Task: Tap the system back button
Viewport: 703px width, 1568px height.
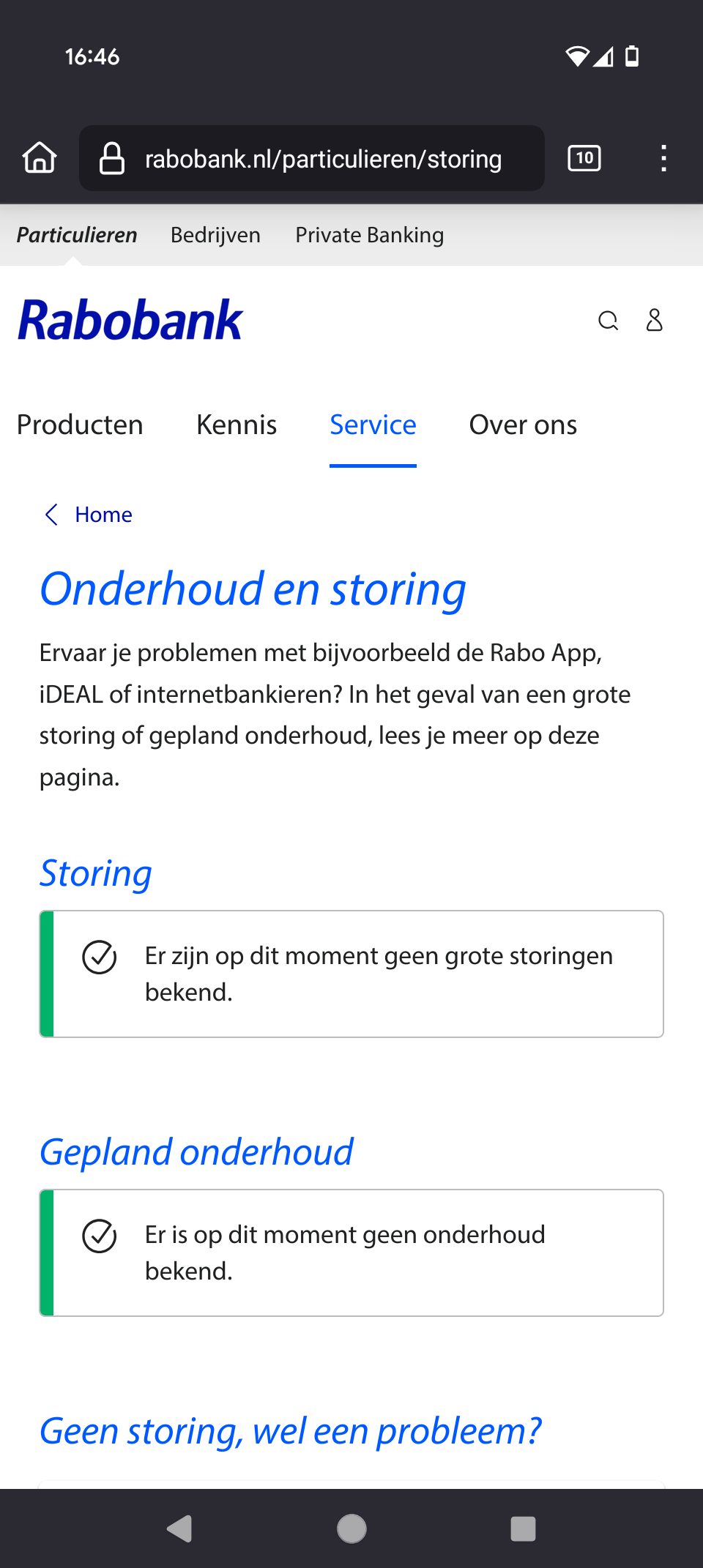Action: pos(179,1528)
